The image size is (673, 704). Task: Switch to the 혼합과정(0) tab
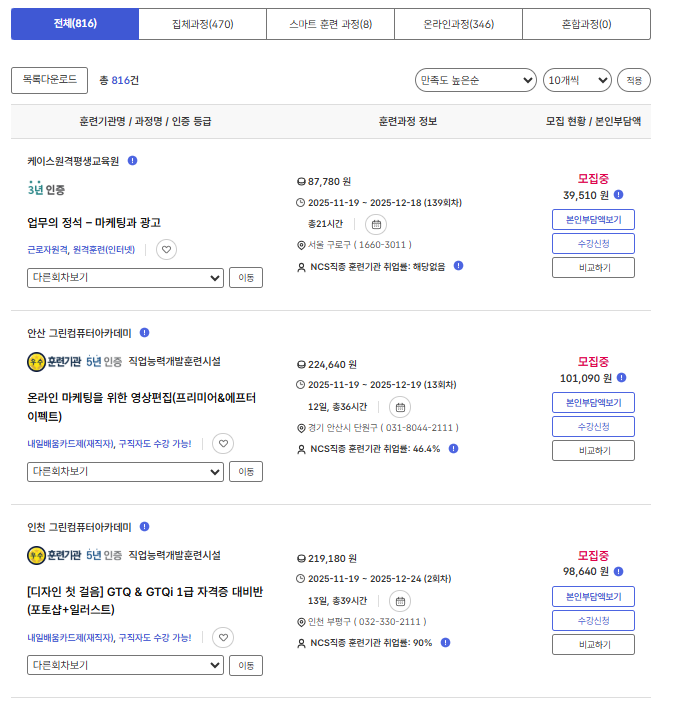pos(586,24)
